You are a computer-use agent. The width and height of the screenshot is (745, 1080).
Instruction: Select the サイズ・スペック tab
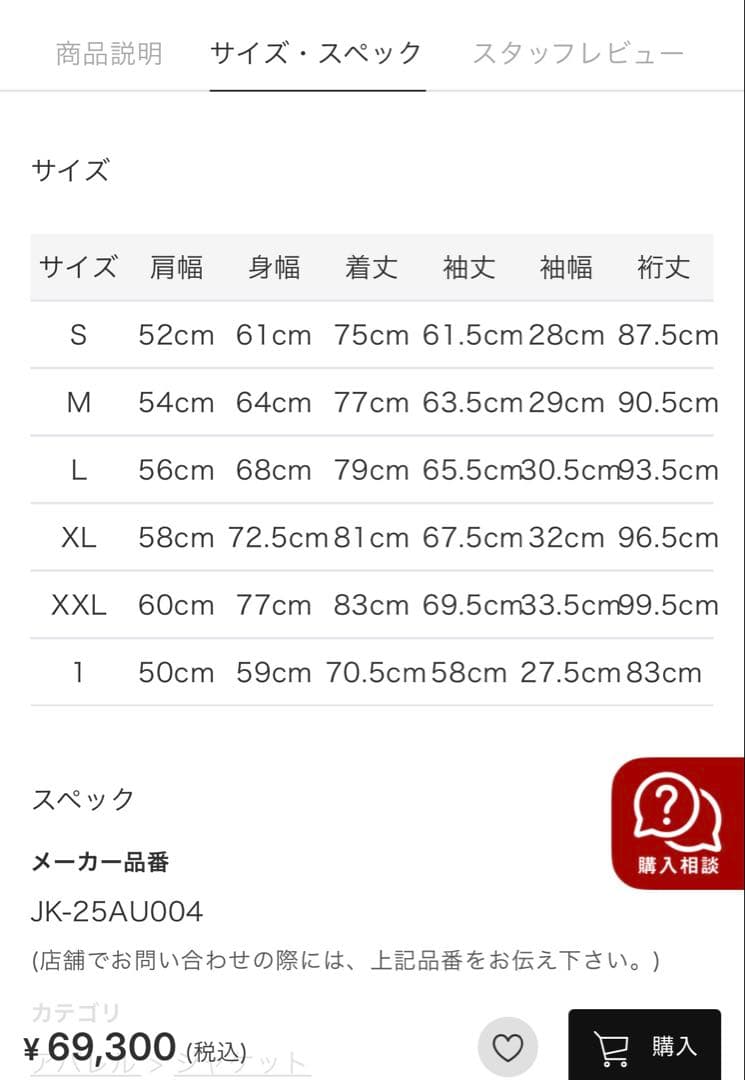click(316, 53)
